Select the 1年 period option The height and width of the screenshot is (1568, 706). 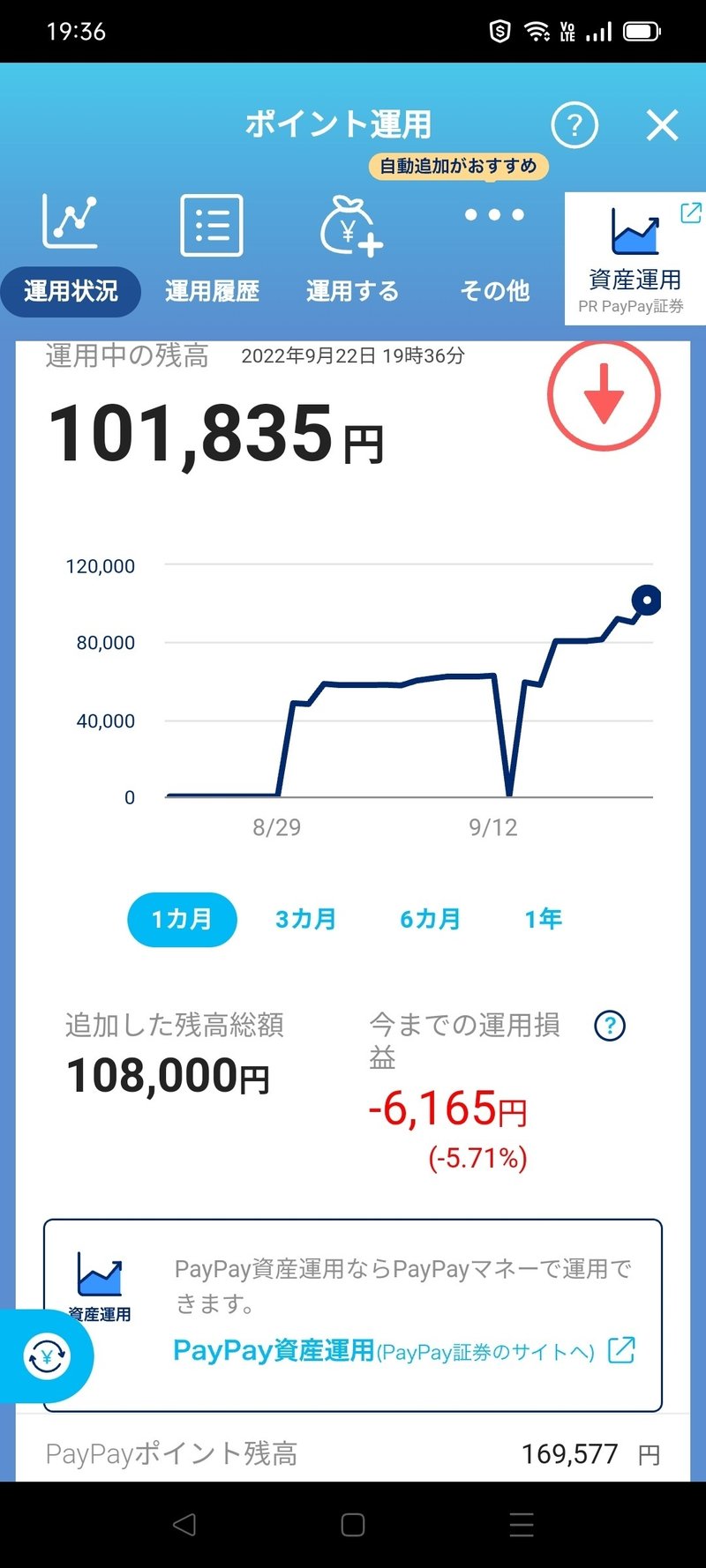[544, 919]
